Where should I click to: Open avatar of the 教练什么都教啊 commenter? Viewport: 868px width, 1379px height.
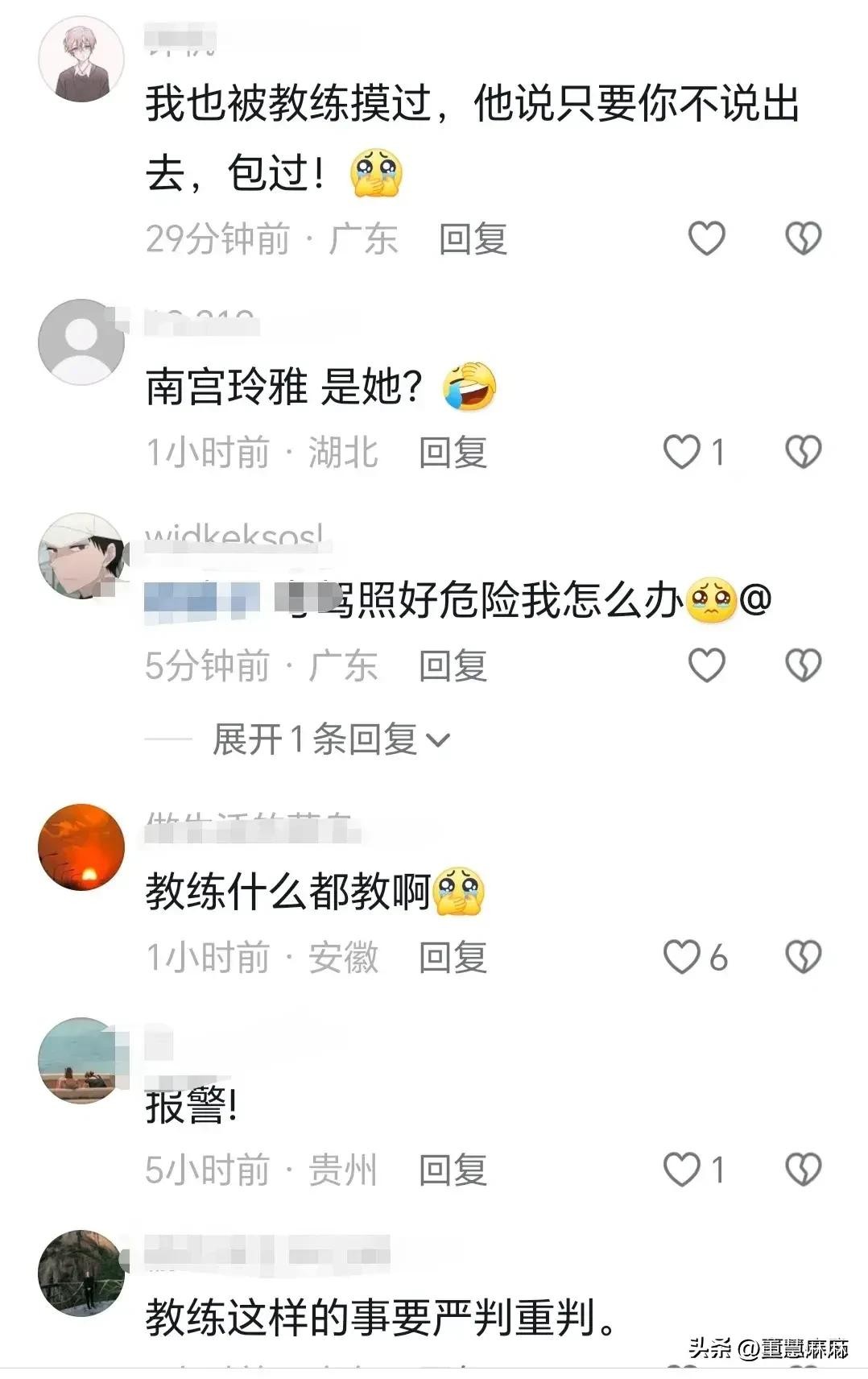(81, 847)
